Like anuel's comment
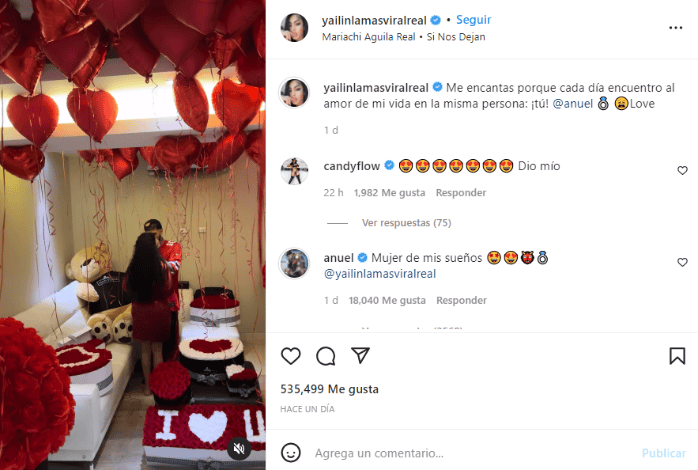The height and width of the screenshot is (470, 698). (682, 262)
